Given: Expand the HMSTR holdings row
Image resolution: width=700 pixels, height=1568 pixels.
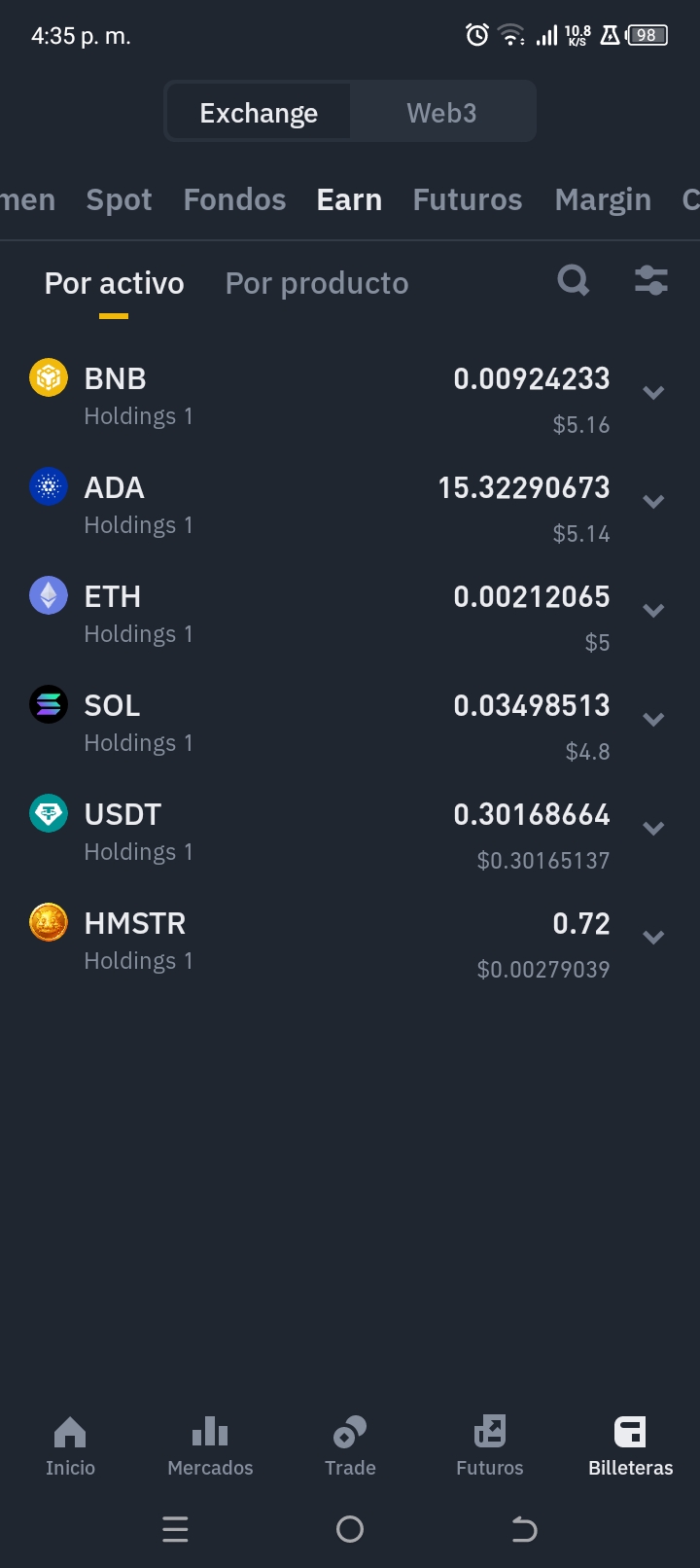Looking at the screenshot, I should (653, 938).
